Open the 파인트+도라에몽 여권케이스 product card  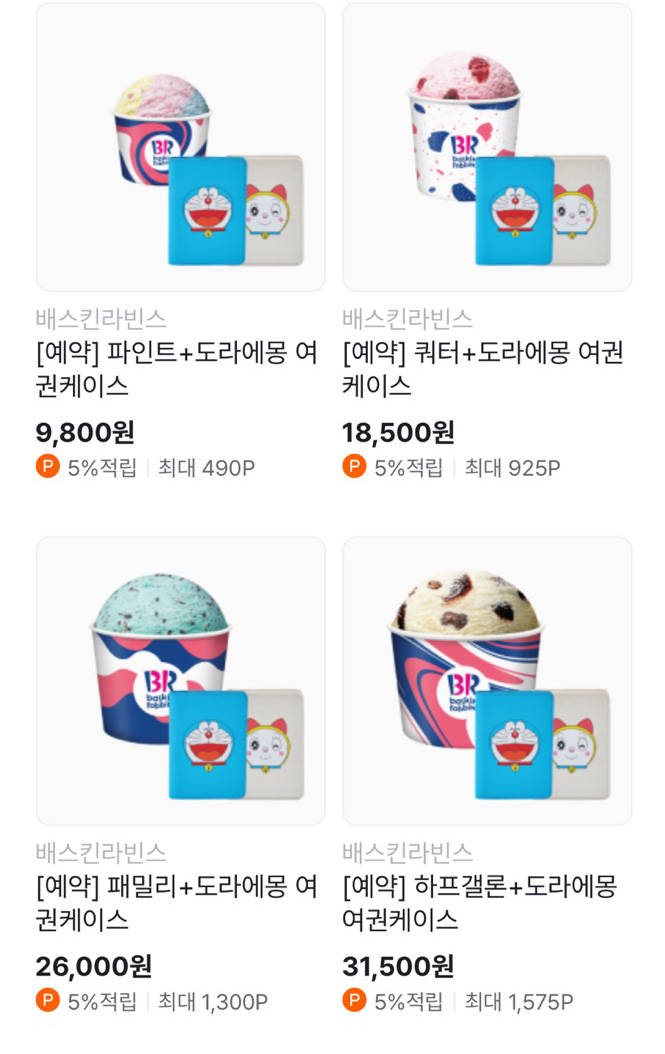tap(180, 148)
